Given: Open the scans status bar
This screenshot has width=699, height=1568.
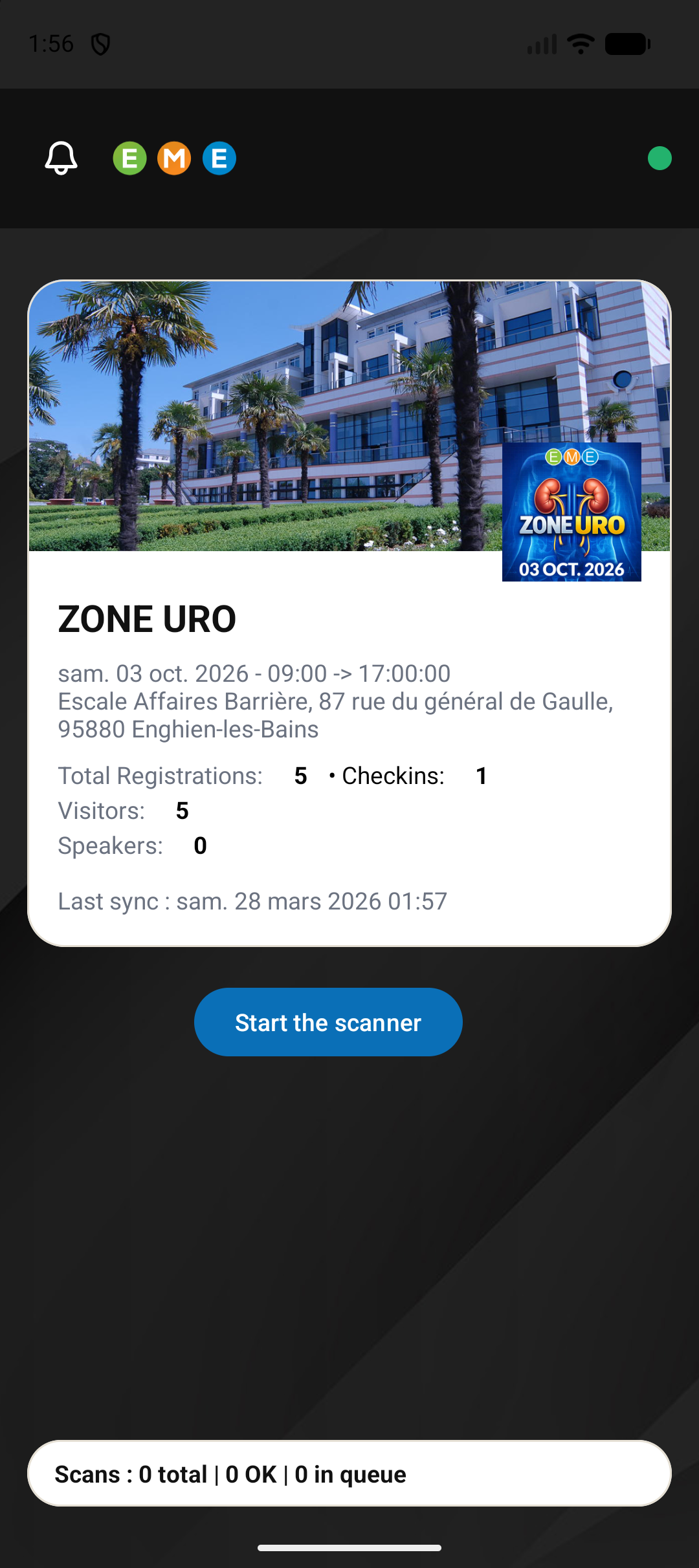Looking at the screenshot, I should tap(349, 1474).
